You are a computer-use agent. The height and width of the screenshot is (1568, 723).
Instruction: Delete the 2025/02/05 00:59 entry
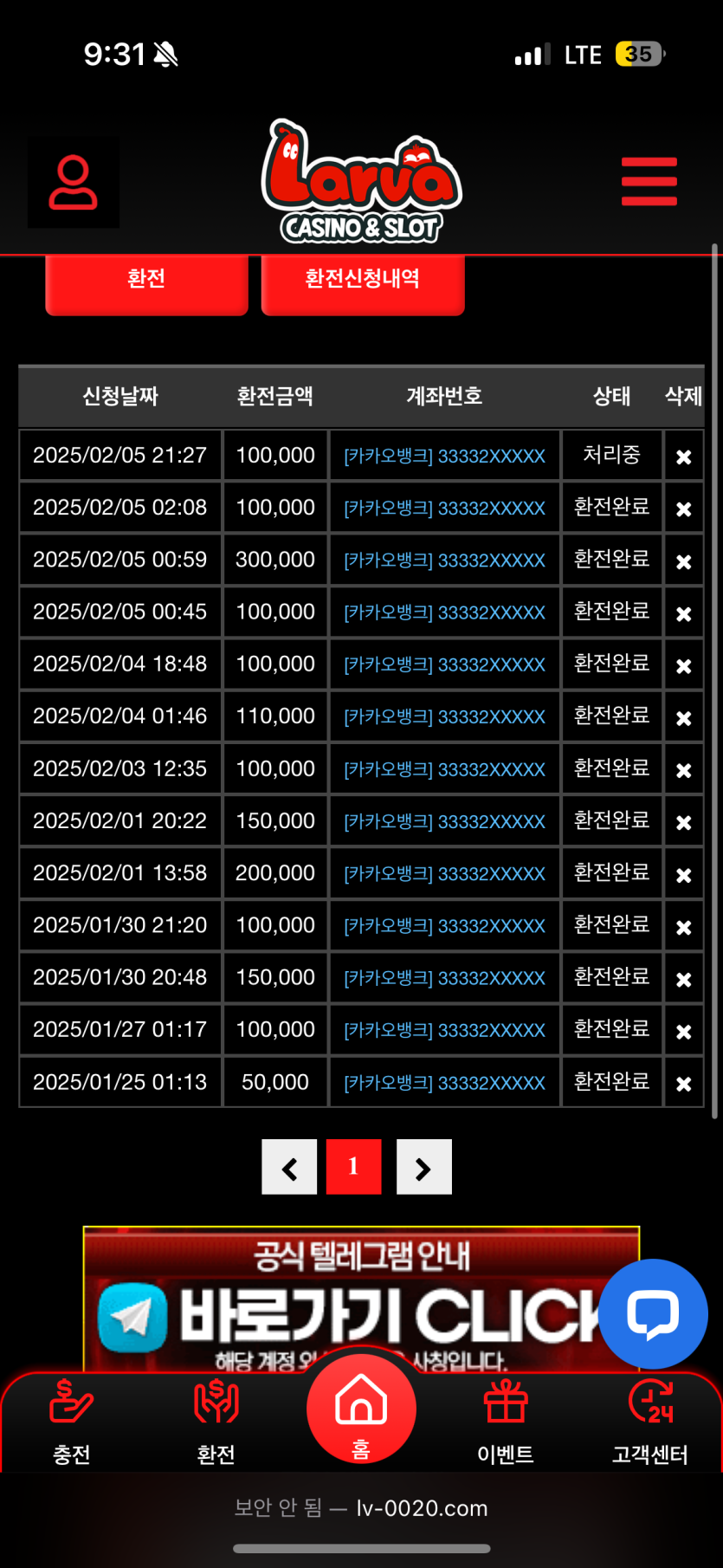click(683, 561)
